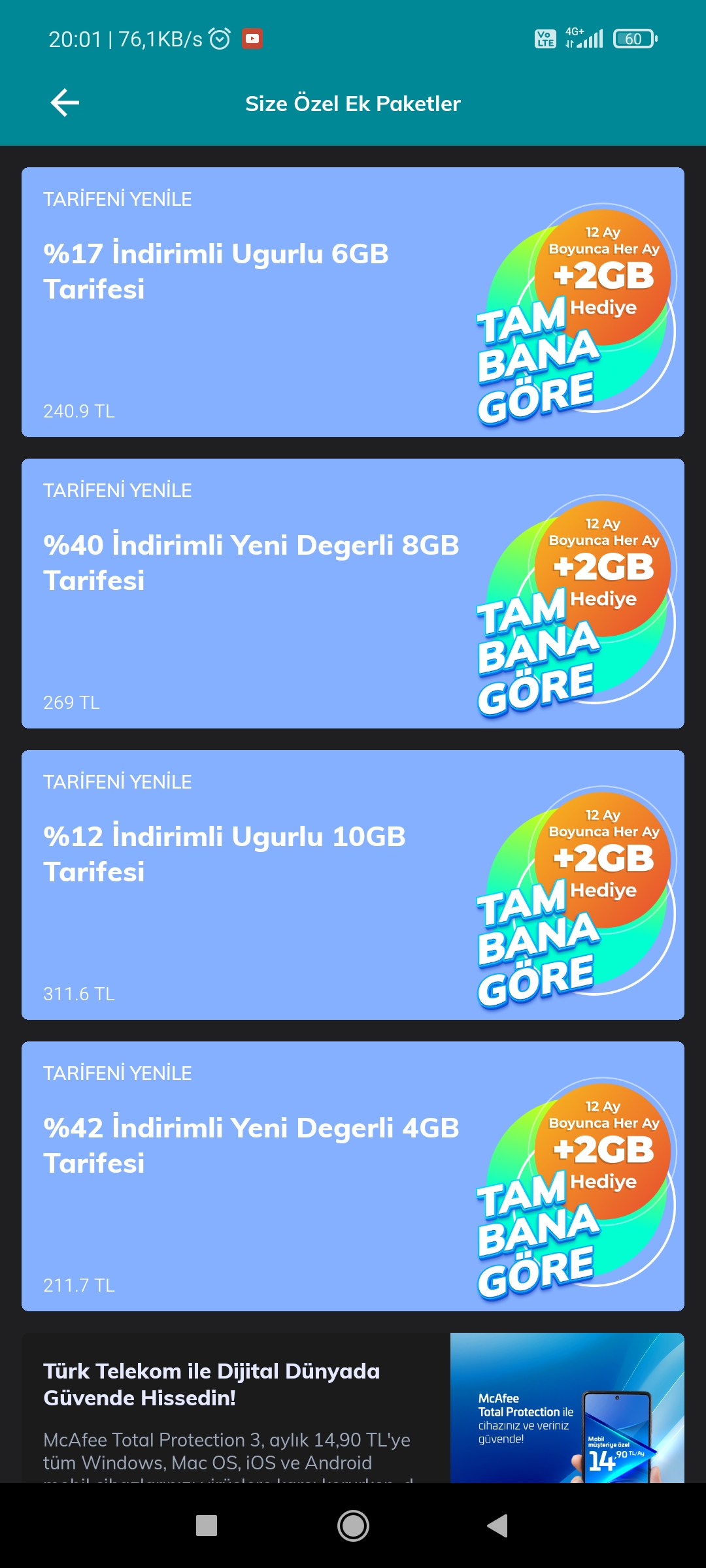This screenshot has width=706, height=1568.
Task: Open the McAfee Total Protection promotion card
Action: [x=353, y=1408]
